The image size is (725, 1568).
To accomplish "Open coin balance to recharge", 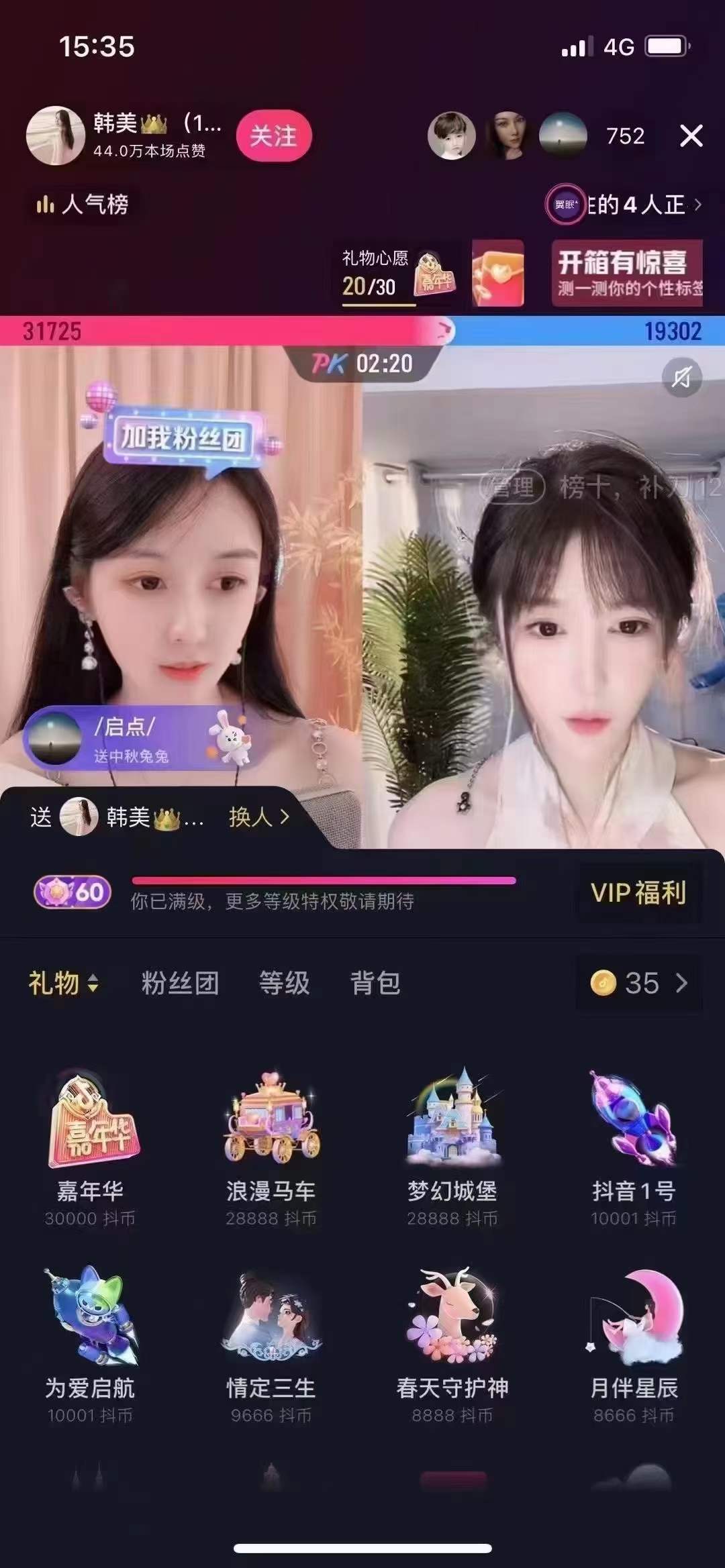I will point(639,984).
